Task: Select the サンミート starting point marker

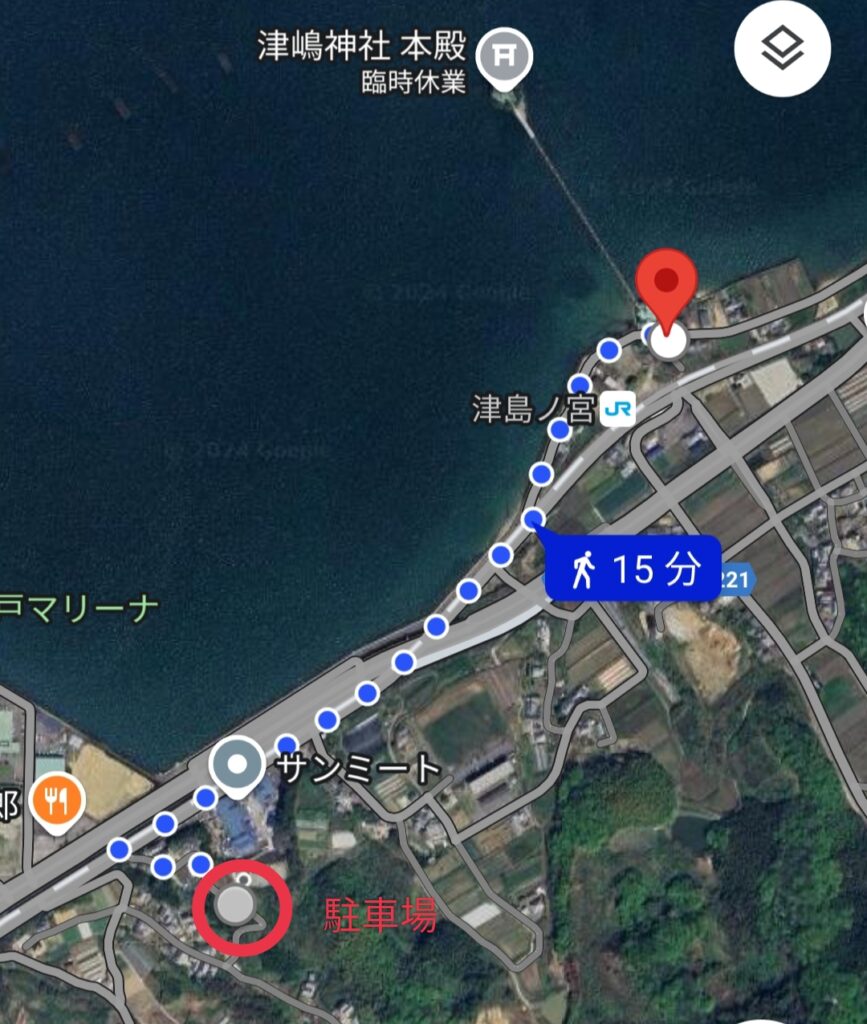Action: (237, 768)
